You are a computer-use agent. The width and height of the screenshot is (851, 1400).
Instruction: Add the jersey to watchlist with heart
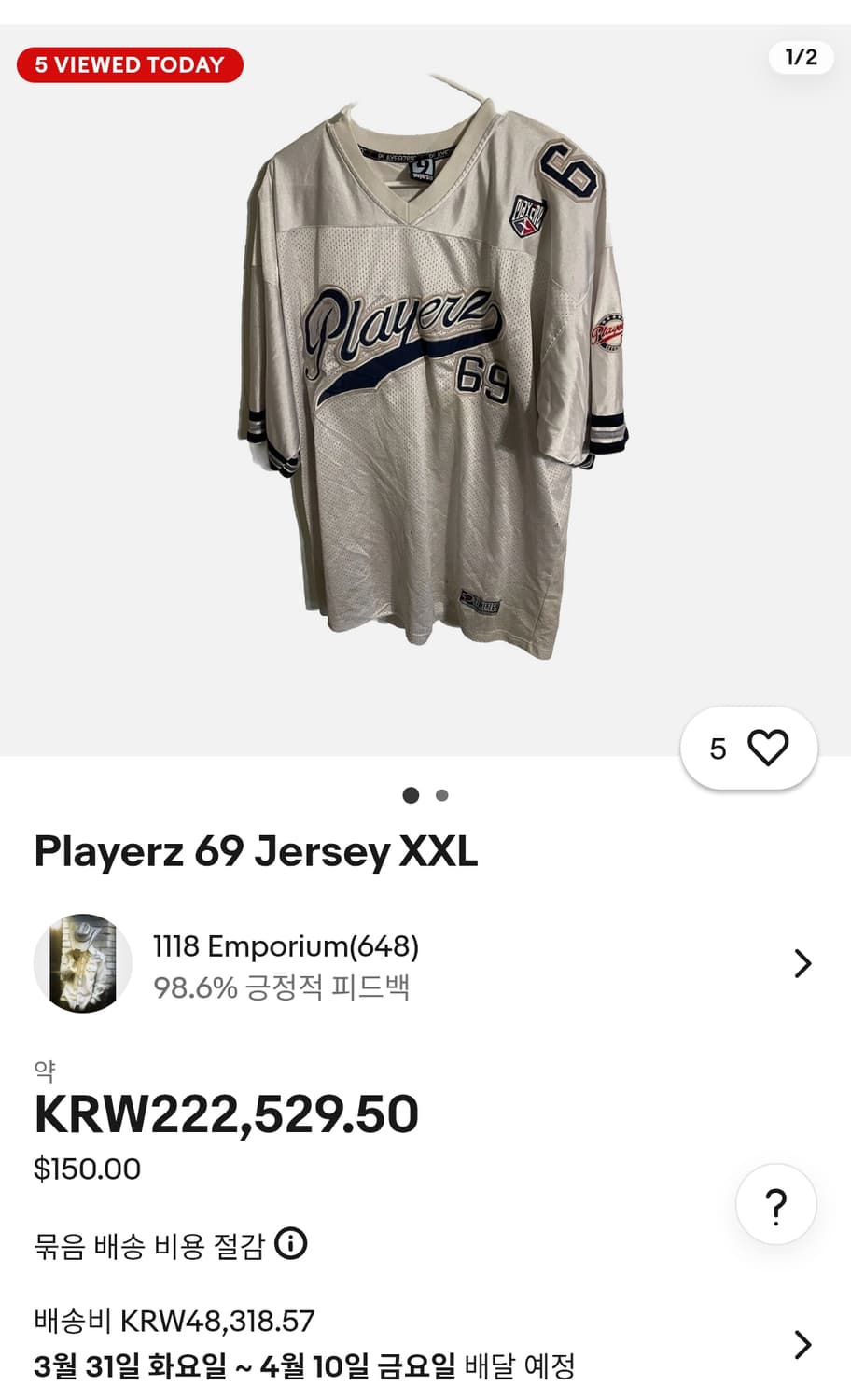[767, 748]
